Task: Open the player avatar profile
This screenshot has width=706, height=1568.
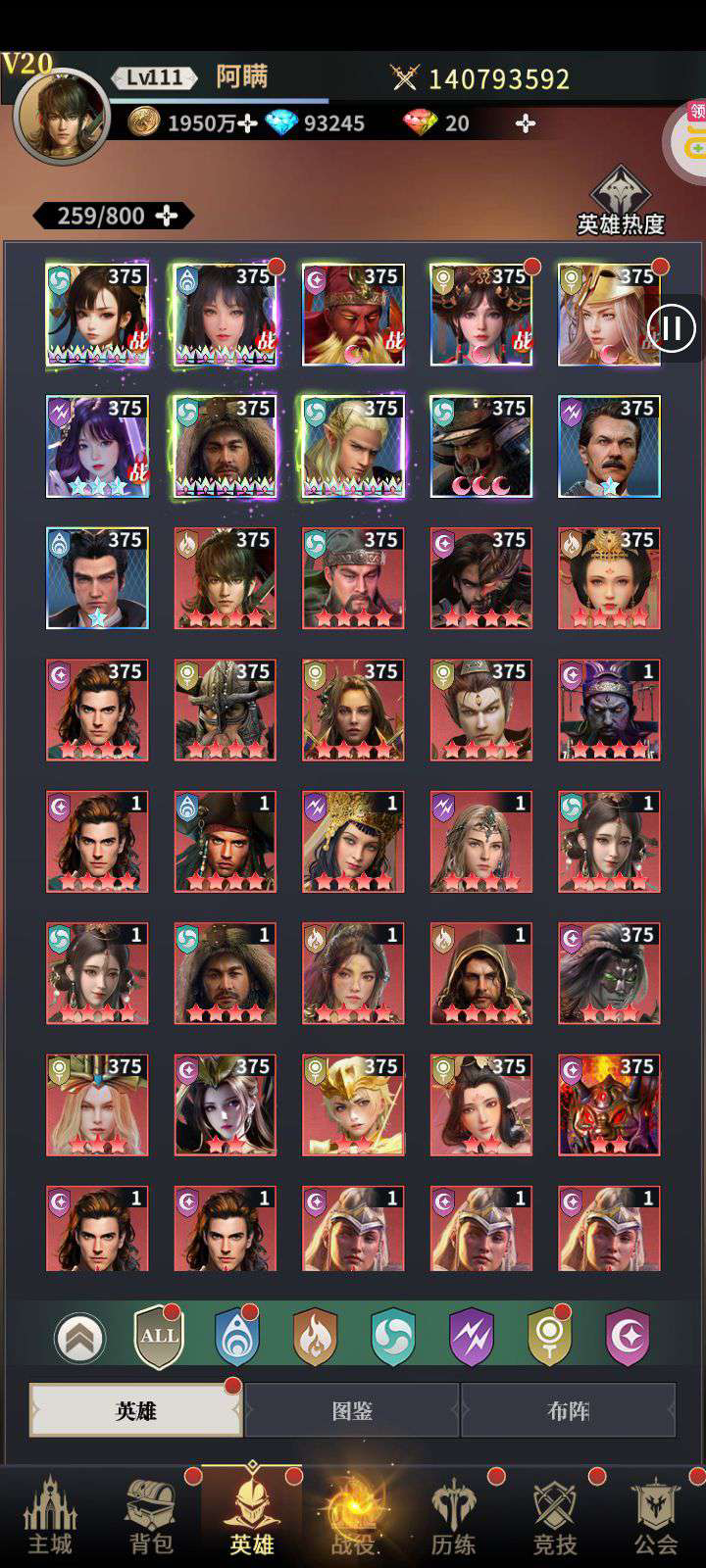Action: [61, 116]
